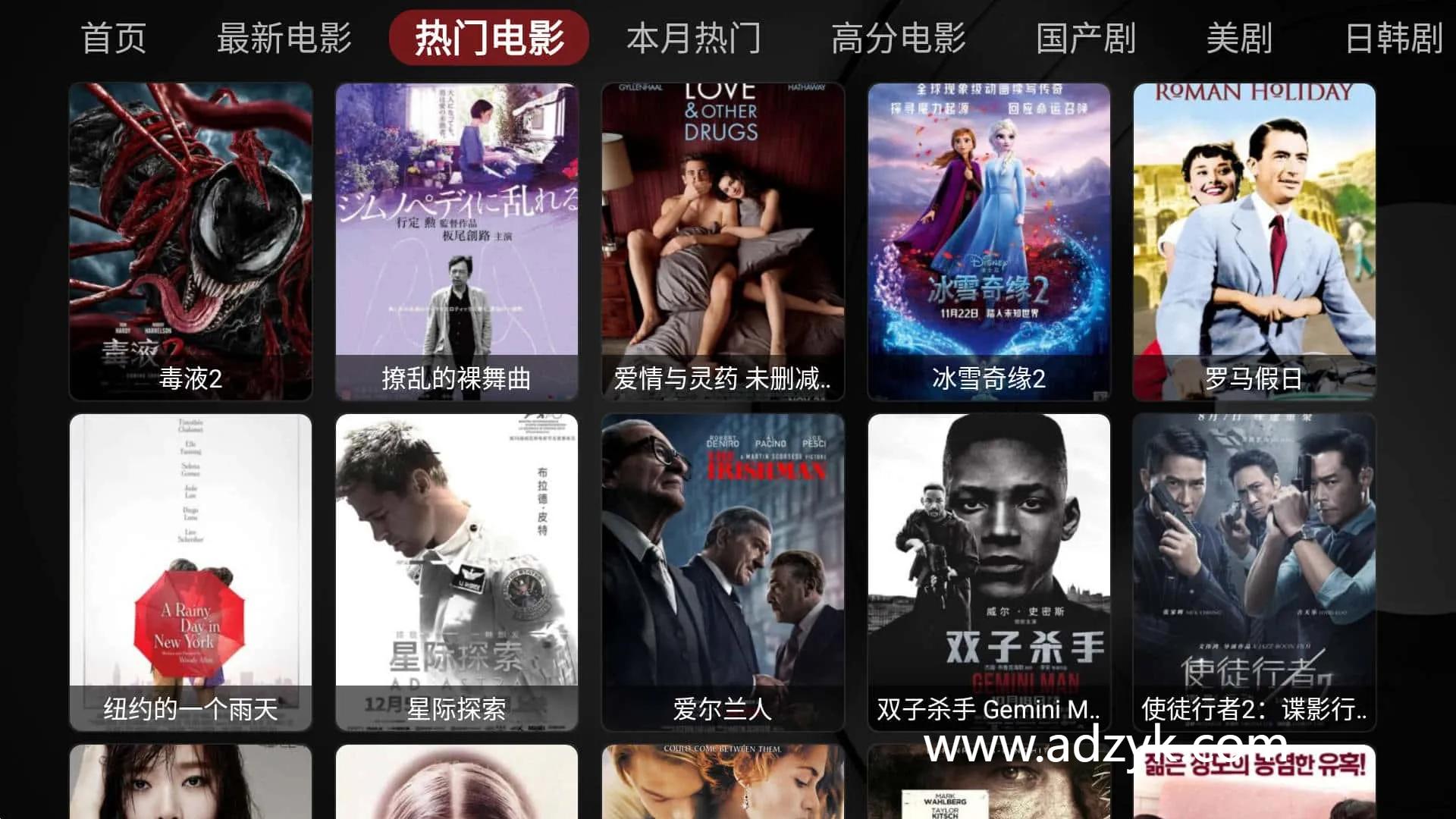Select the 星际探索 movie card
Screen dimensions: 1456x819
click(457, 572)
